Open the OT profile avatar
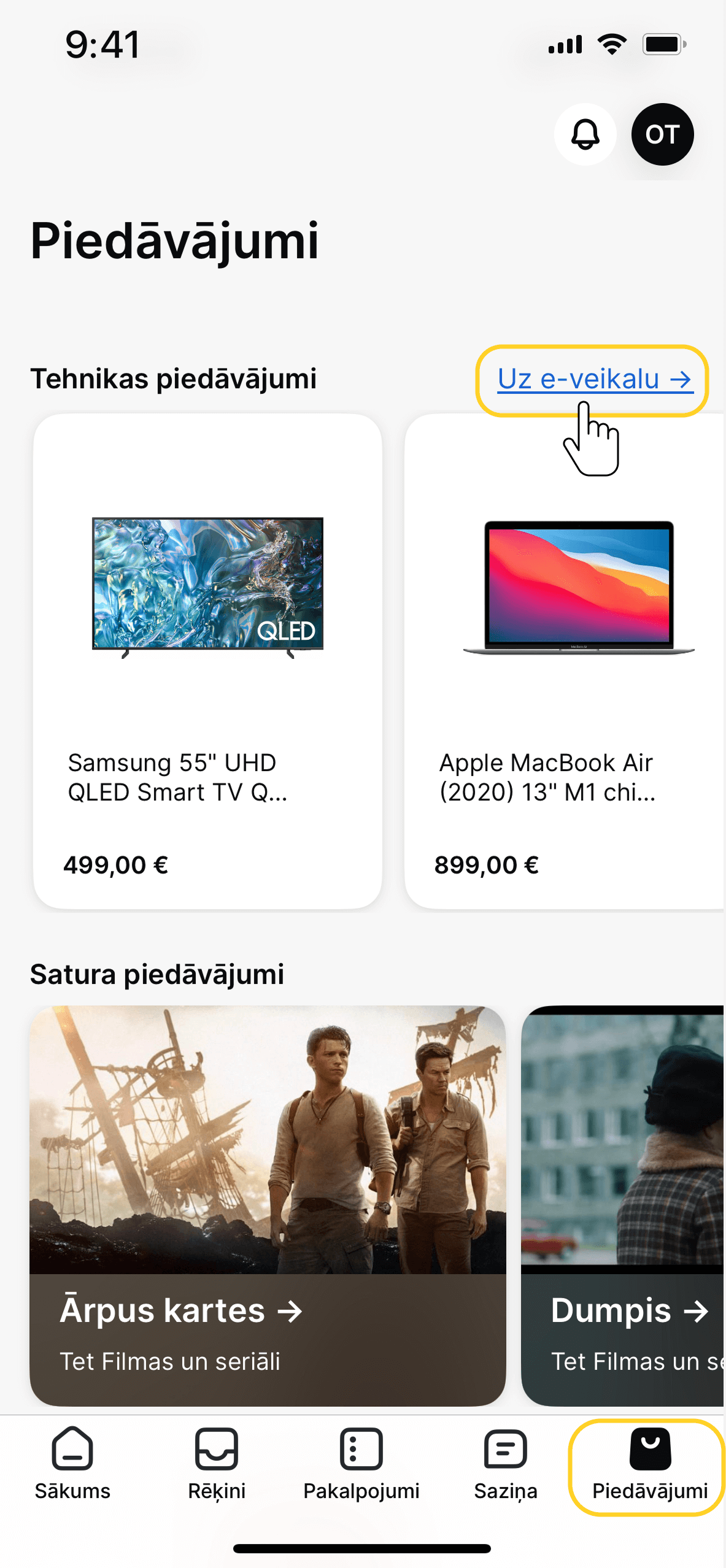726x1568 pixels. [662, 134]
